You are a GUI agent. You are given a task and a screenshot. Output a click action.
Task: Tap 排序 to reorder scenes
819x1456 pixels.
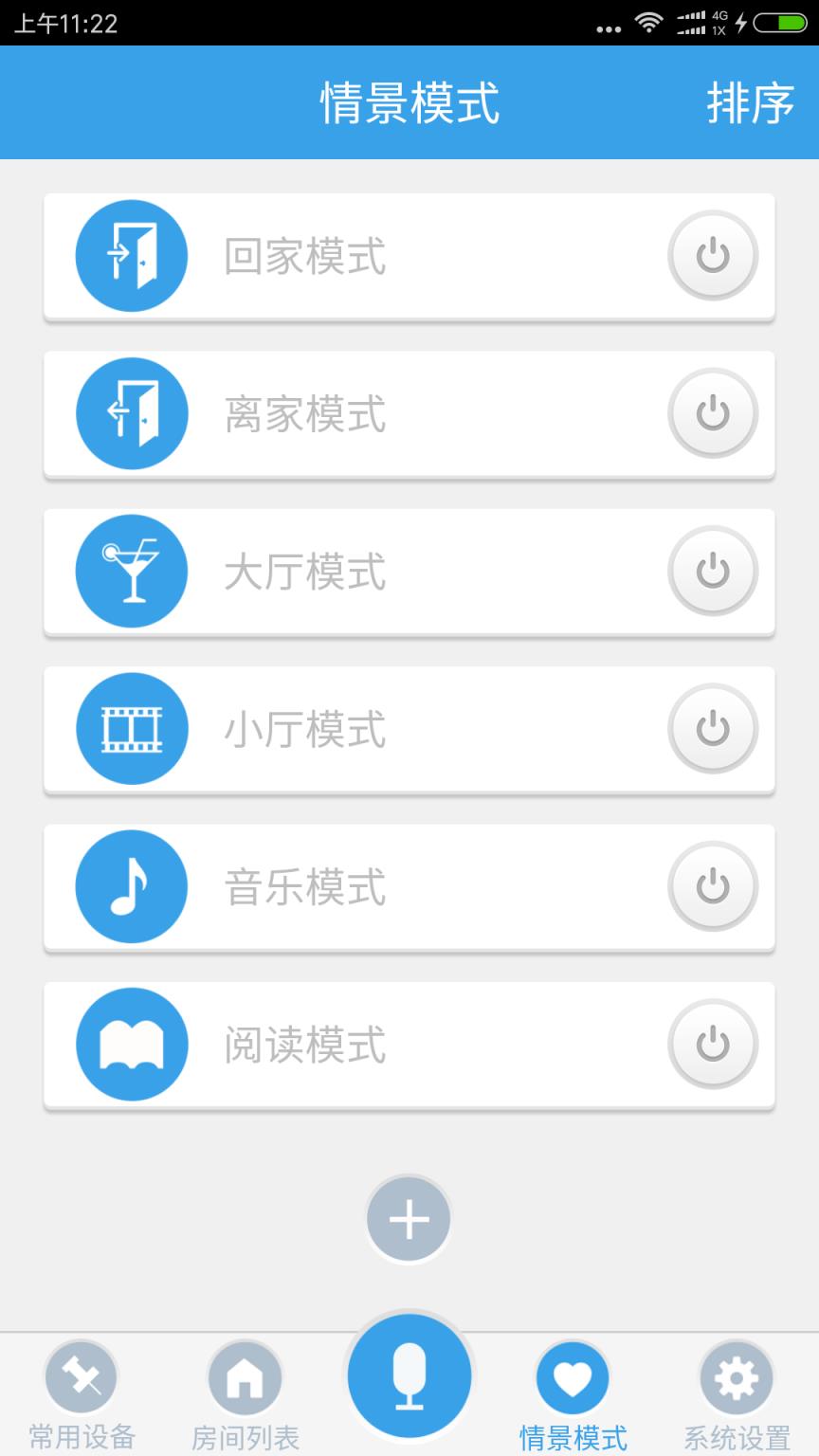pyautogui.click(x=749, y=102)
